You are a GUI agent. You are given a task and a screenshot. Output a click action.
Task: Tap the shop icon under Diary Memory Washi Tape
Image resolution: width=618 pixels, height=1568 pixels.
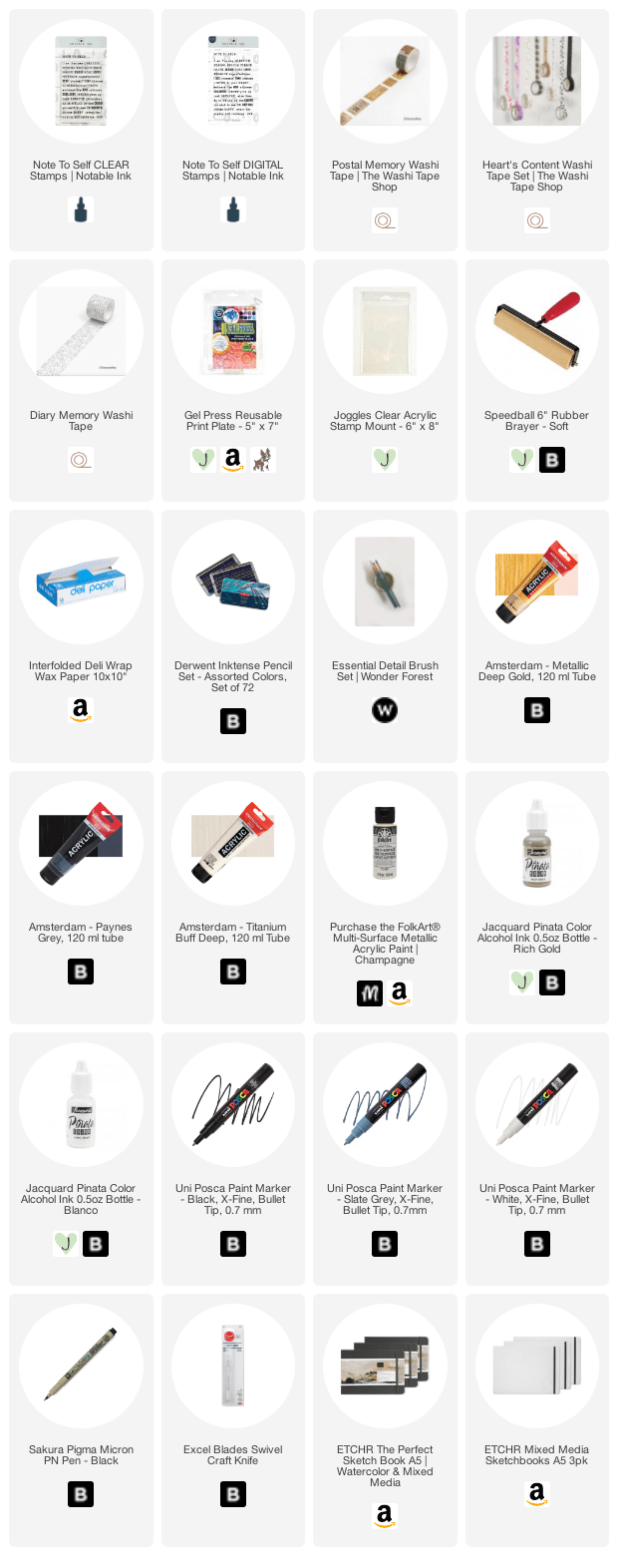pos(81,460)
